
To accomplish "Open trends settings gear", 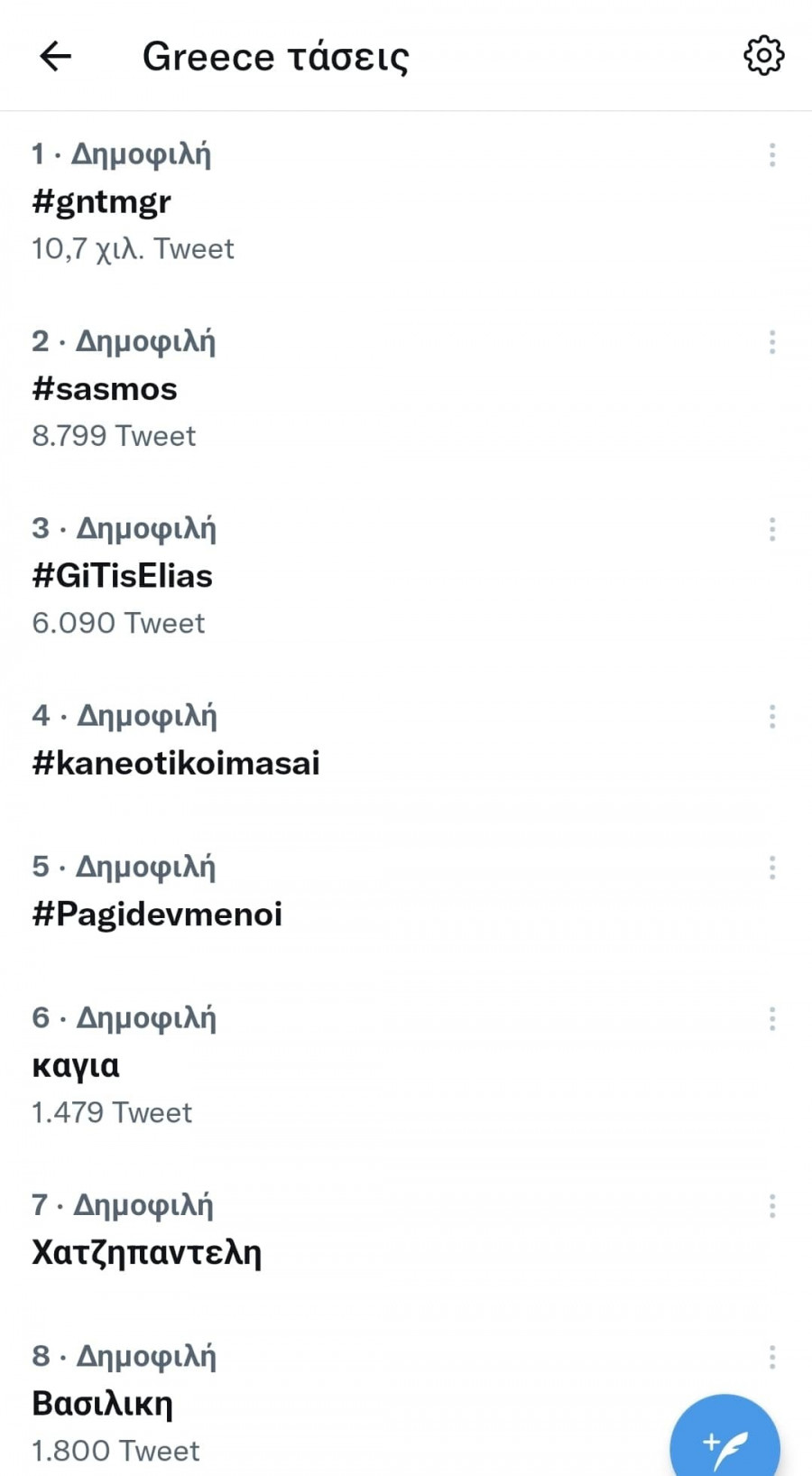I will [x=763, y=56].
